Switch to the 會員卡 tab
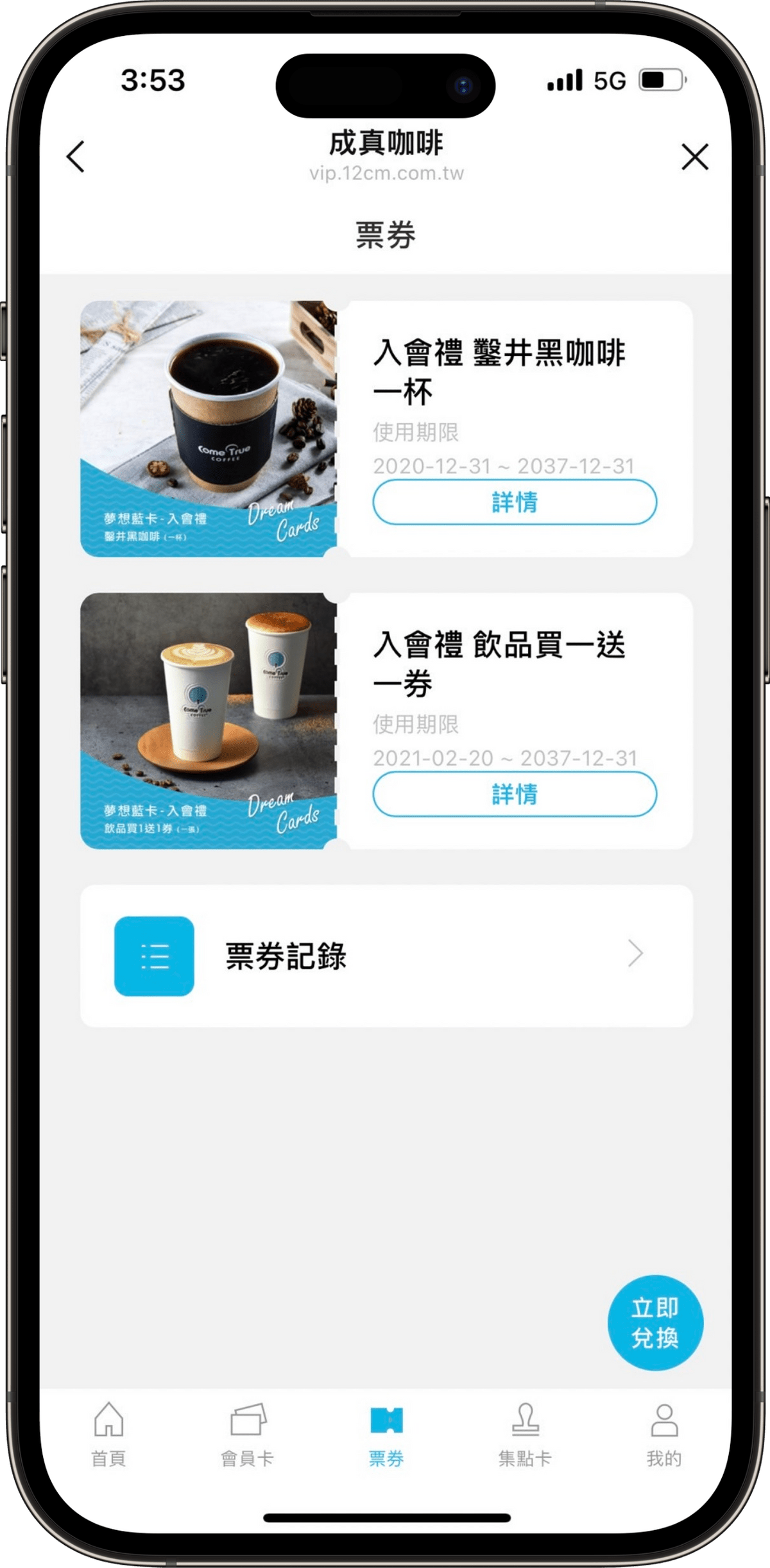Screen dimensions: 770x1568 tap(248, 1437)
